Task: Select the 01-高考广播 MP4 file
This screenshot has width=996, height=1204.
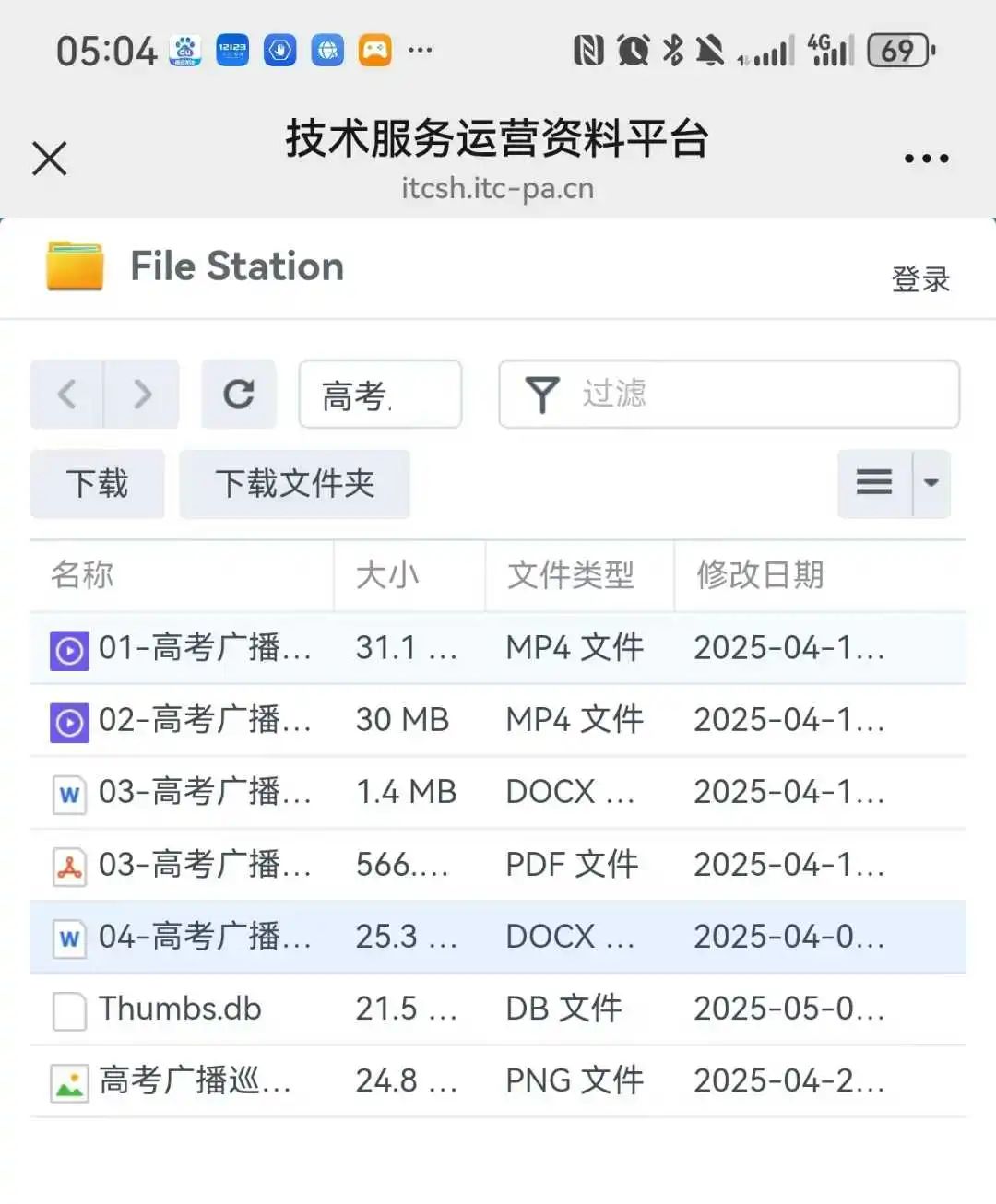Action: click(205, 648)
